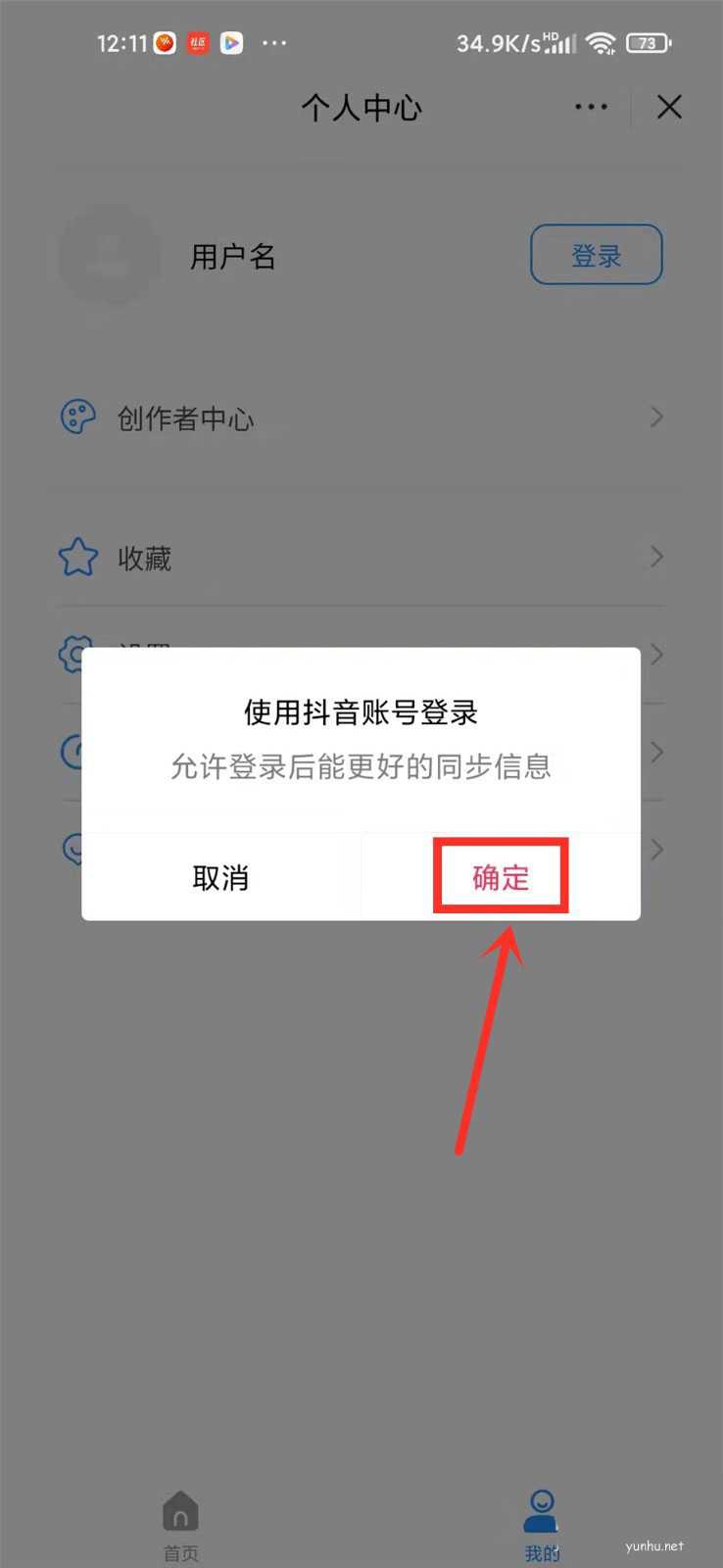
Task: Tap the 登录 login button
Action: [x=596, y=256]
